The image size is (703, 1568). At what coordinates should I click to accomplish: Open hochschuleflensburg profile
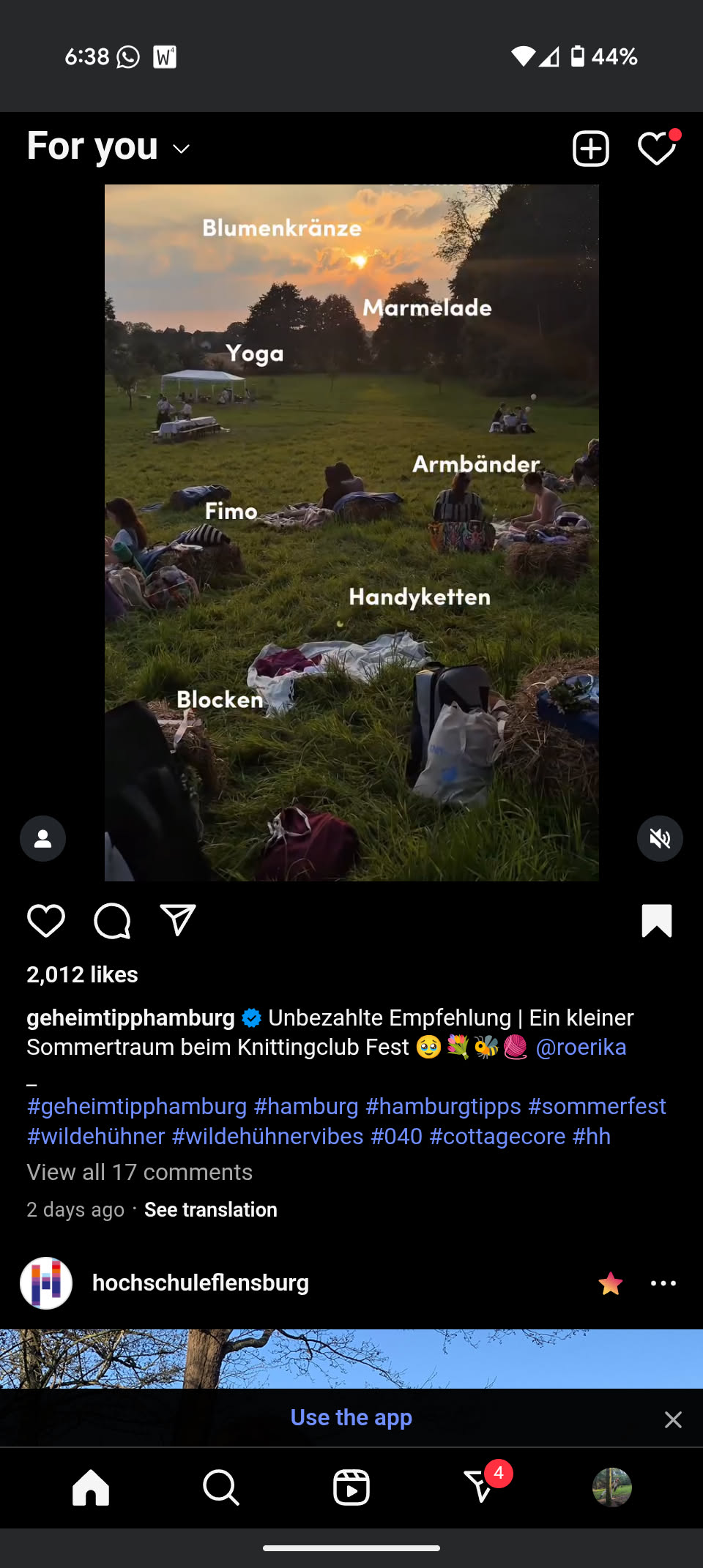tap(200, 1283)
